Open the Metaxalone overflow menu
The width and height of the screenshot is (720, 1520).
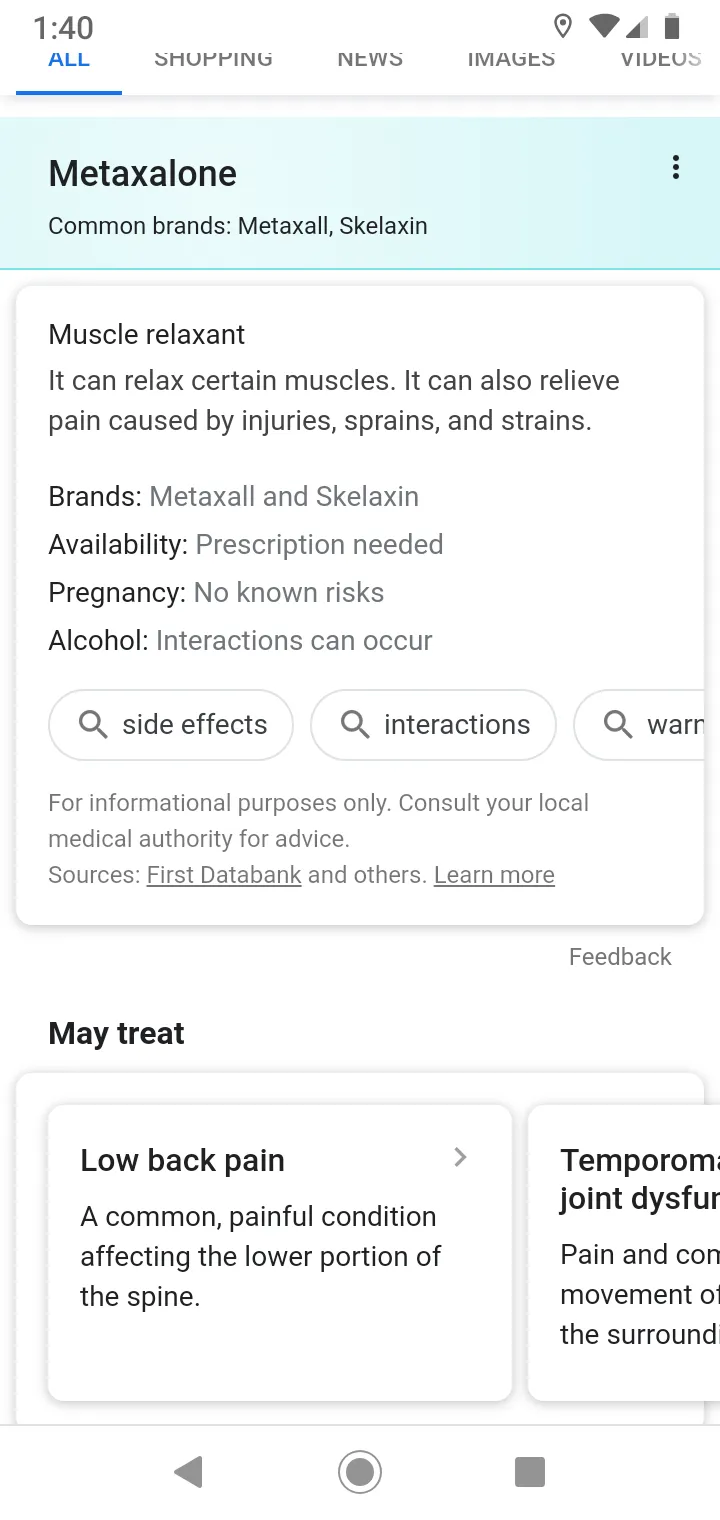point(676,168)
